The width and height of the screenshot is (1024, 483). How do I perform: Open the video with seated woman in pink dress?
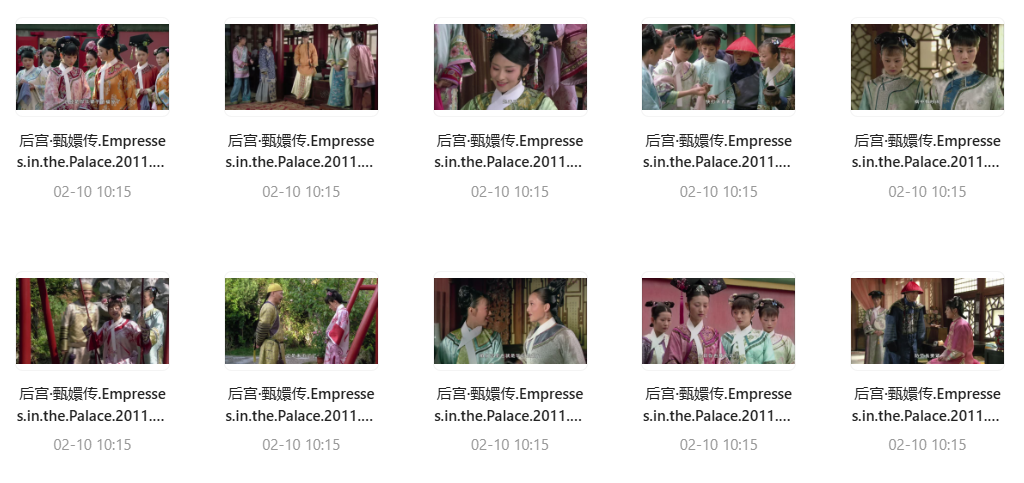(x=927, y=321)
